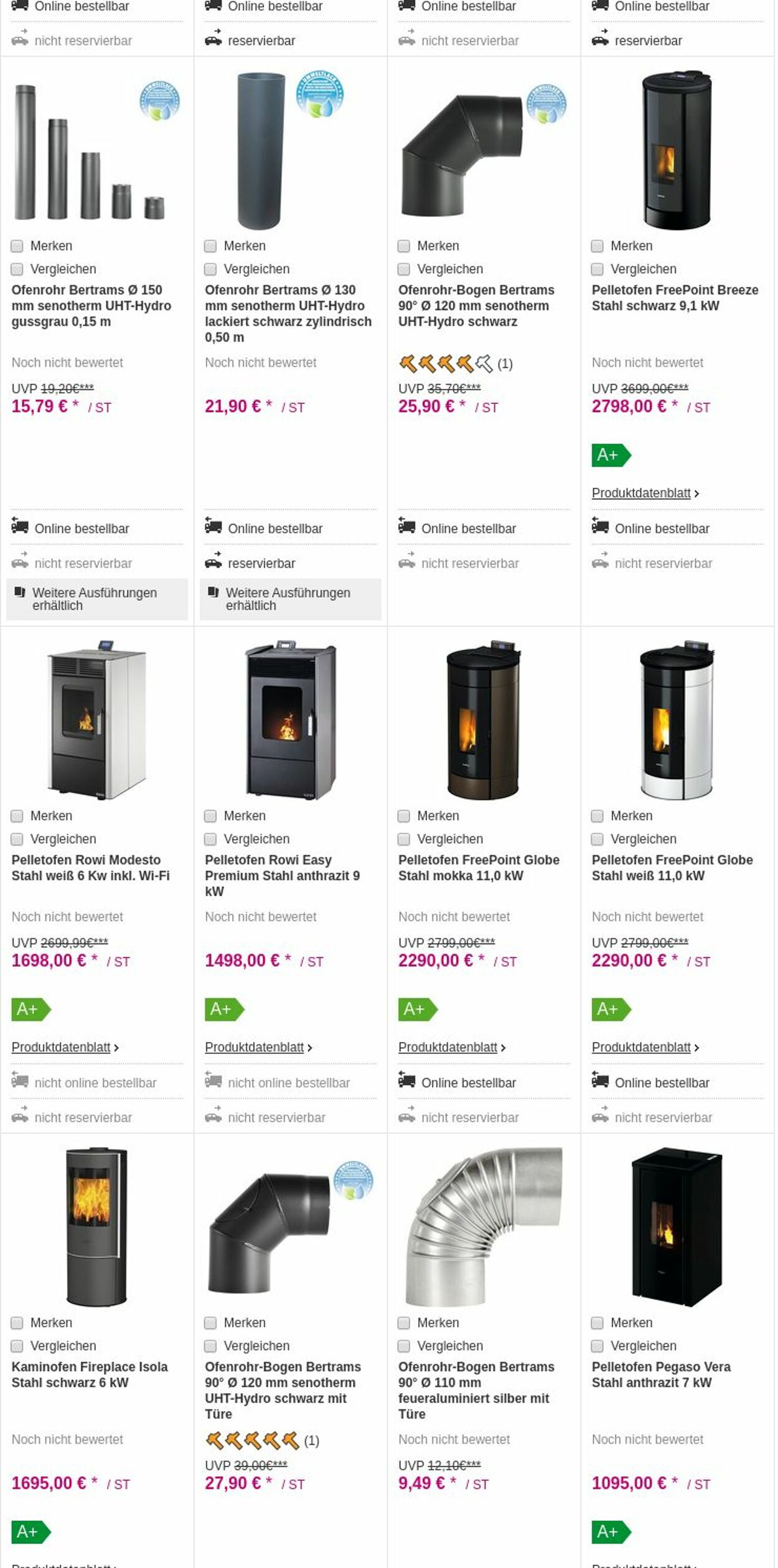The width and height of the screenshot is (778, 1568).
Task: Open Kaminofen Fireplace Isola Stahl schwarz image
Action: pyautogui.click(x=96, y=1226)
